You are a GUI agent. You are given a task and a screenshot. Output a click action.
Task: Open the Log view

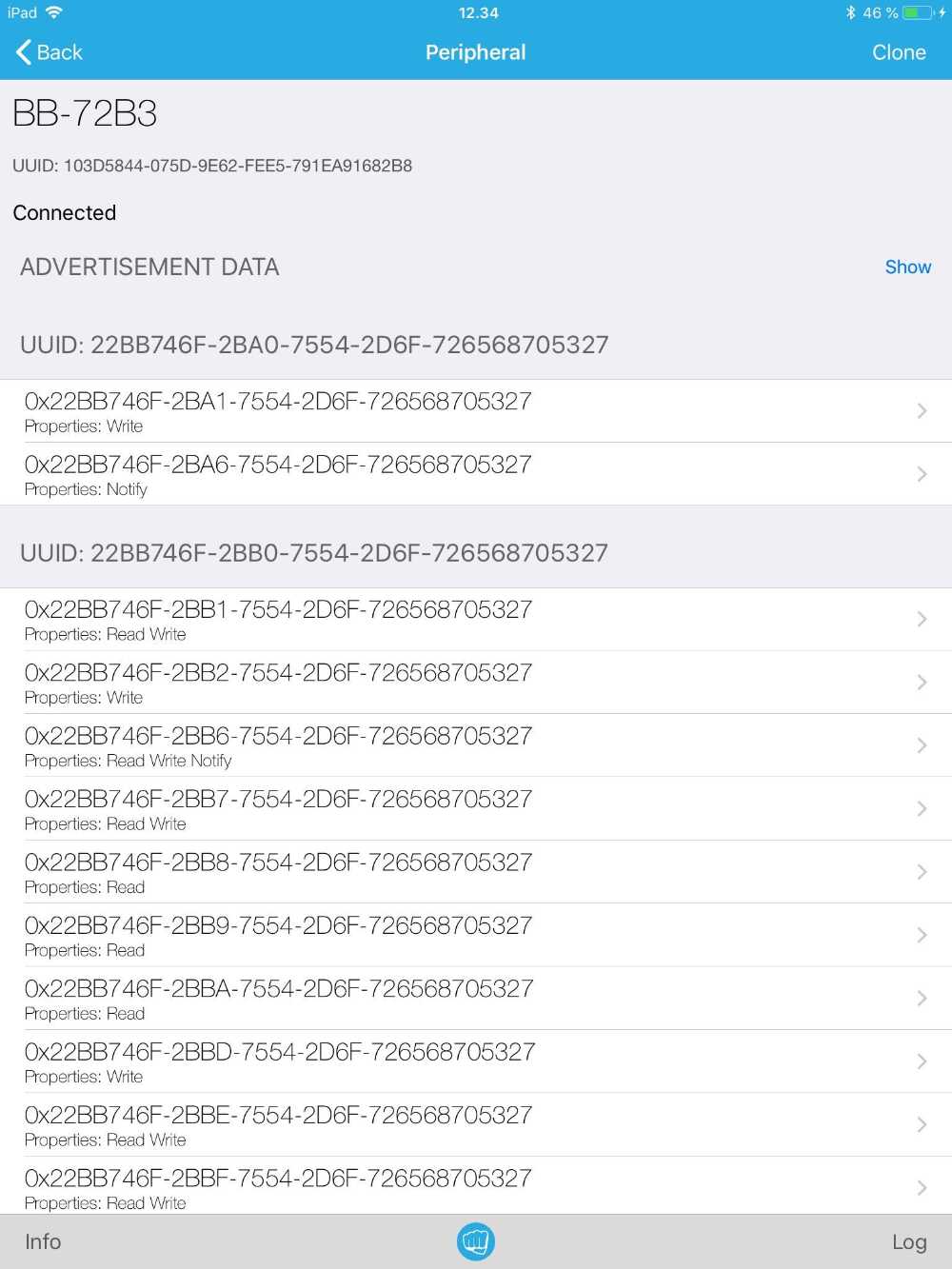908,1241
